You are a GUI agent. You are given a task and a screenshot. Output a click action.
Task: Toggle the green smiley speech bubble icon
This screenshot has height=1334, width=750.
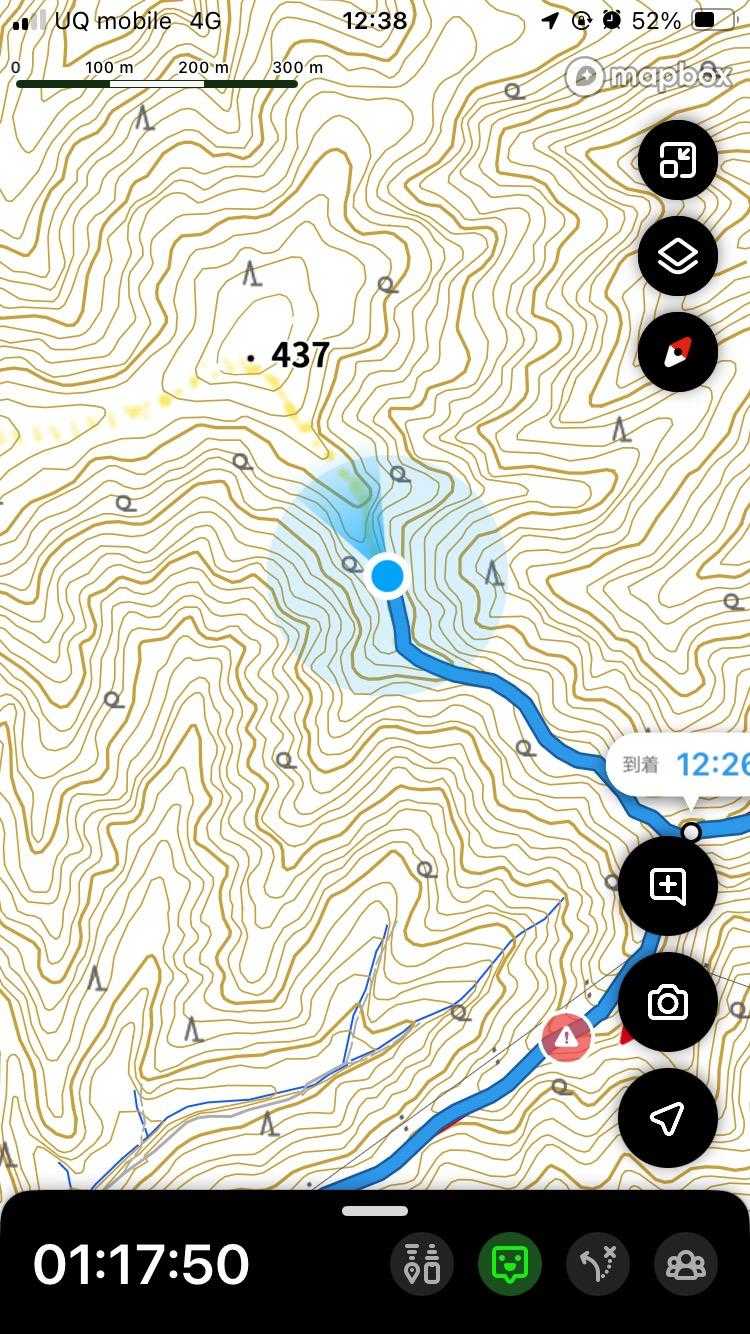coord(510,1265)
